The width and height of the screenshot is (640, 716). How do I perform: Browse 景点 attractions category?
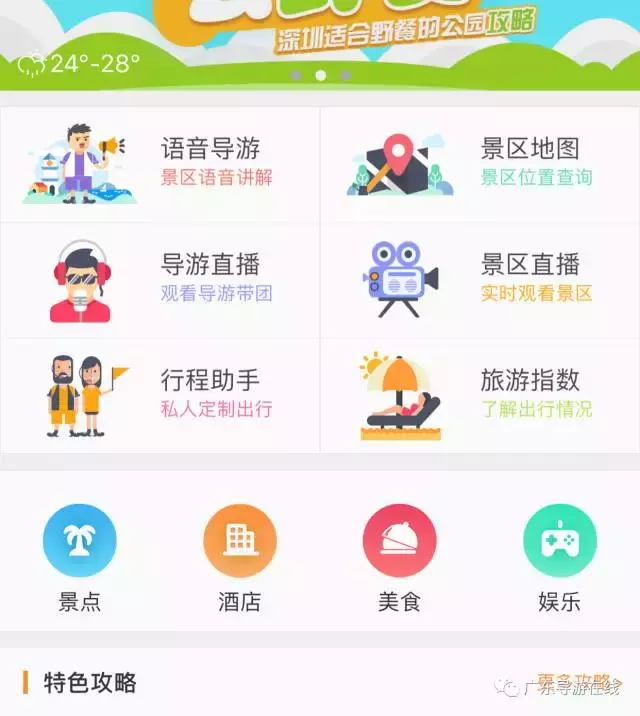tap(80, 557)
